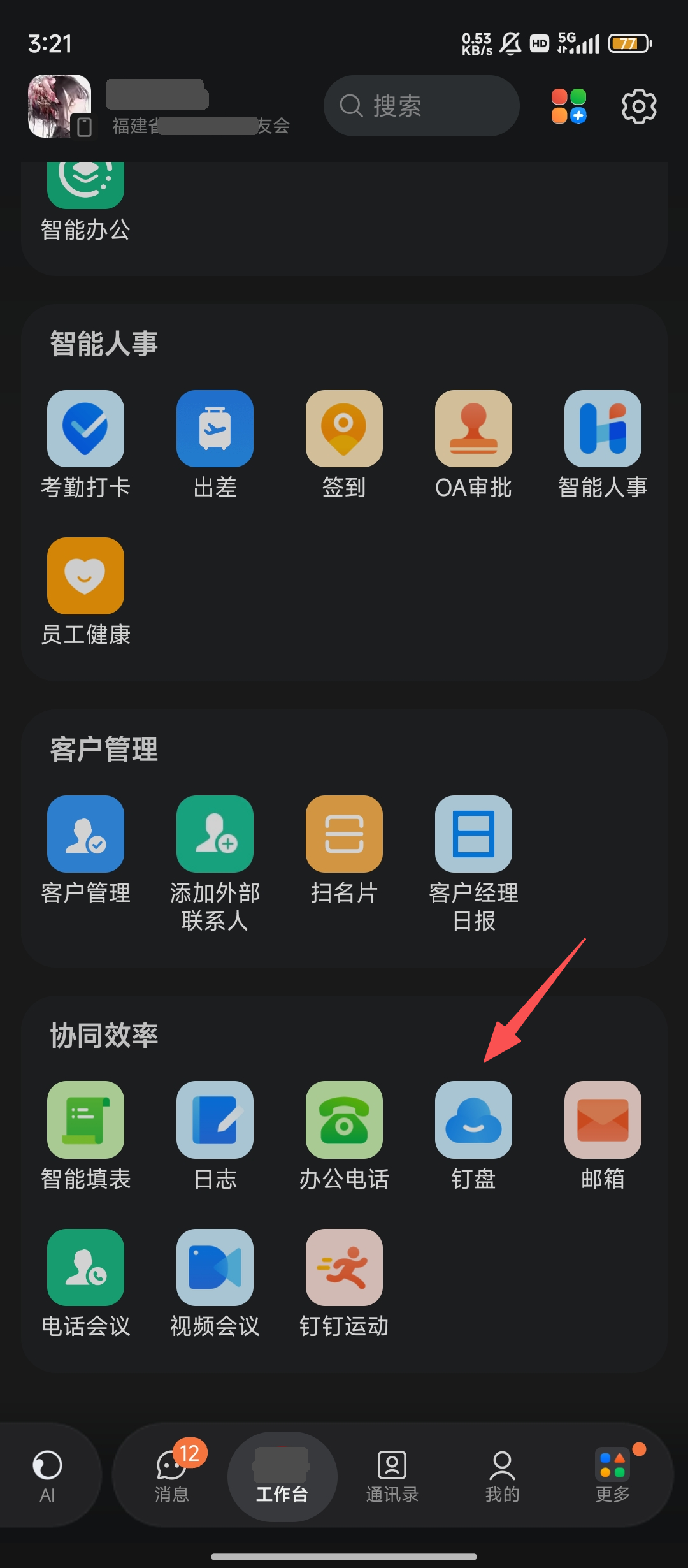Go to the 我的 profile tab
The height and width of the screenshot is (1568, 688).
tap(502, 1474)
